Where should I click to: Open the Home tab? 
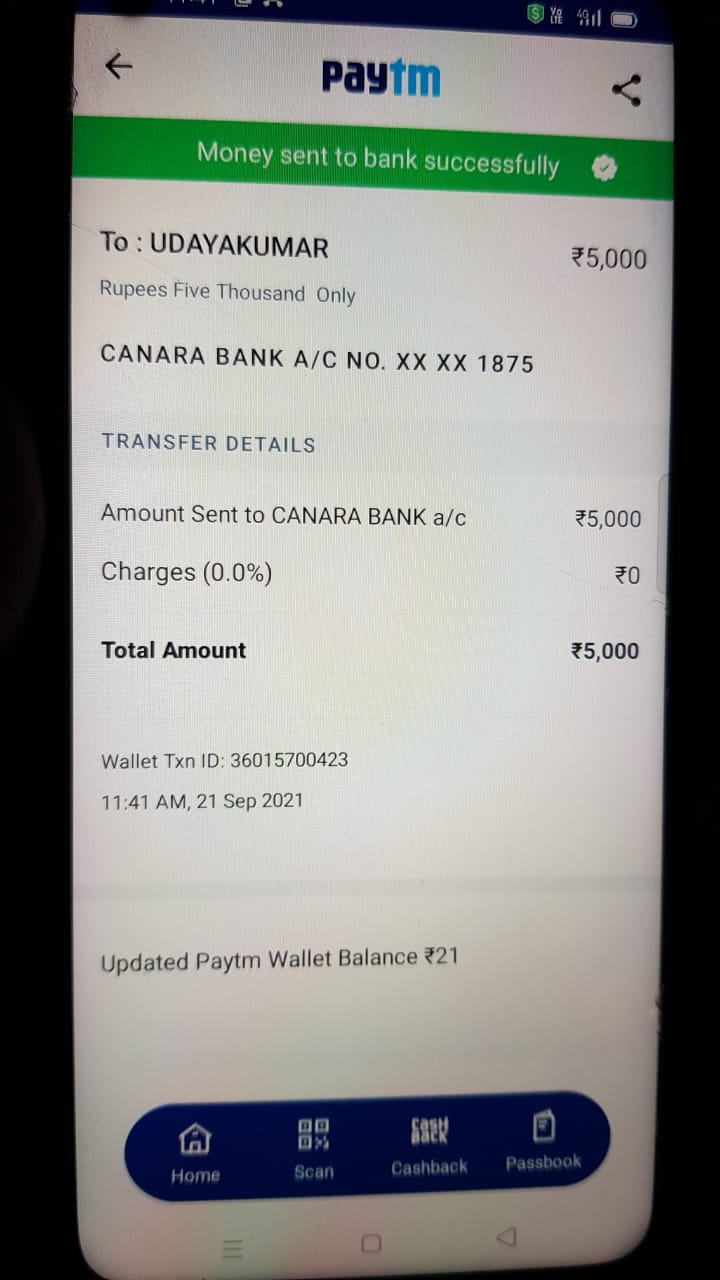point(195,1152)
